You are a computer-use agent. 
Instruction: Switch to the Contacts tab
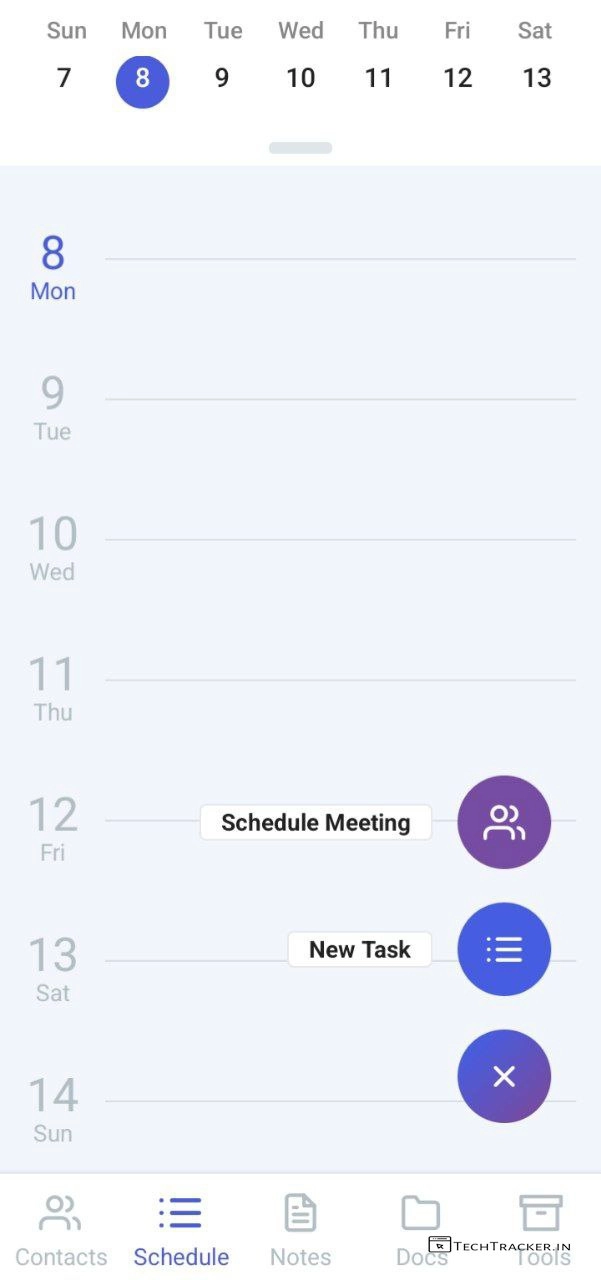[x=61, y=1230]
